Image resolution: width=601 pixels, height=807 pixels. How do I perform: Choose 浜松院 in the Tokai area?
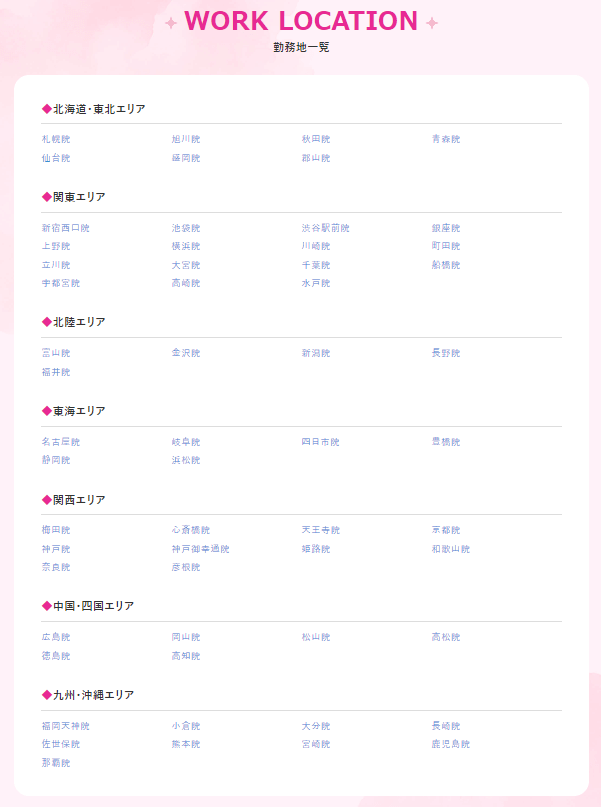[186, 460]
